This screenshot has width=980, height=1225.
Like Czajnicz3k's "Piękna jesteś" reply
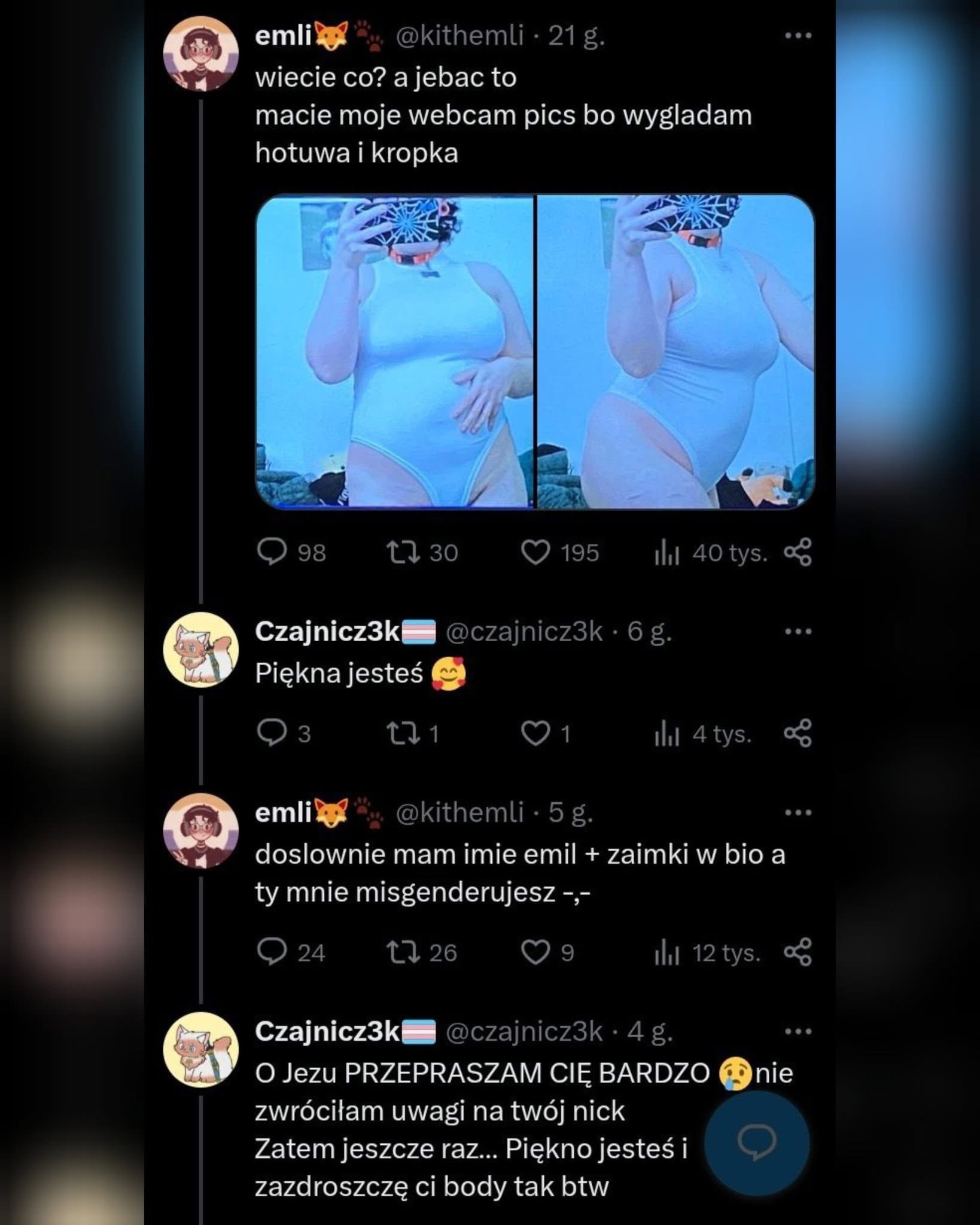pos(535,733)
